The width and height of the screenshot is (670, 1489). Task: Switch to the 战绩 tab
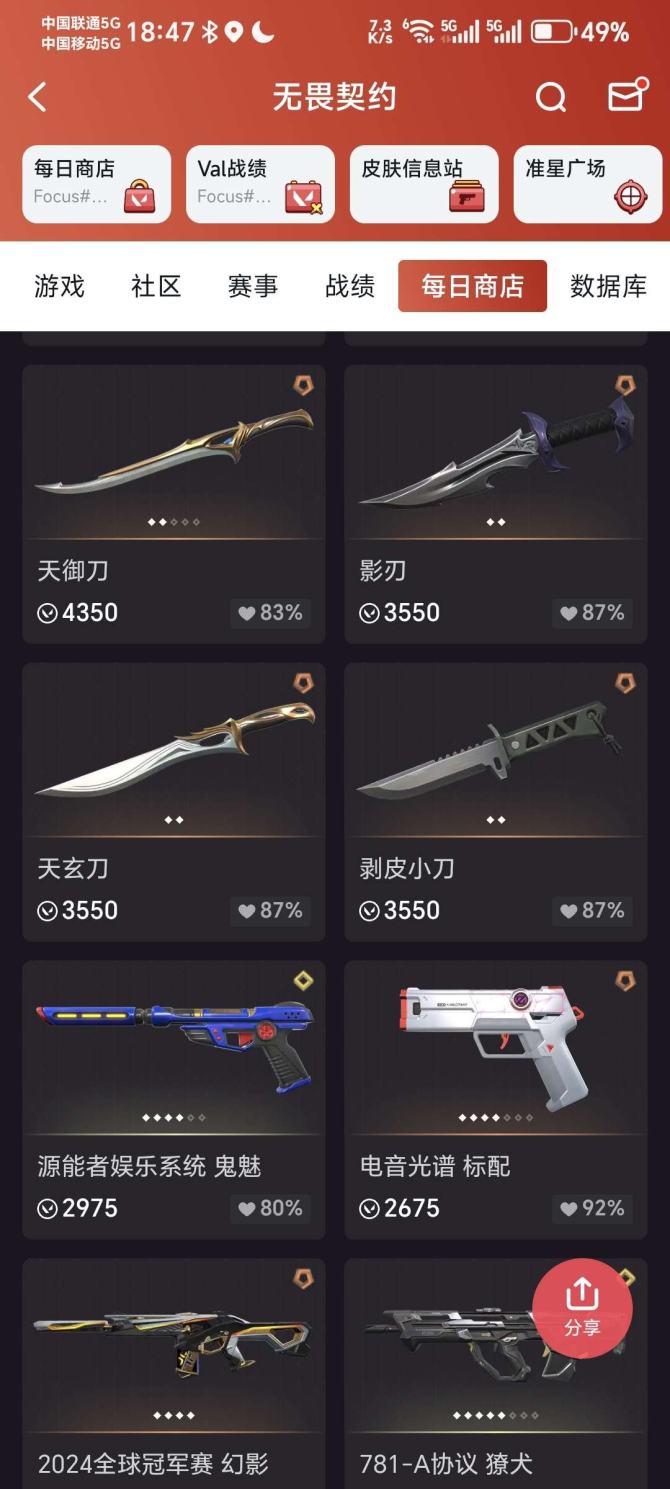point(350,287)
